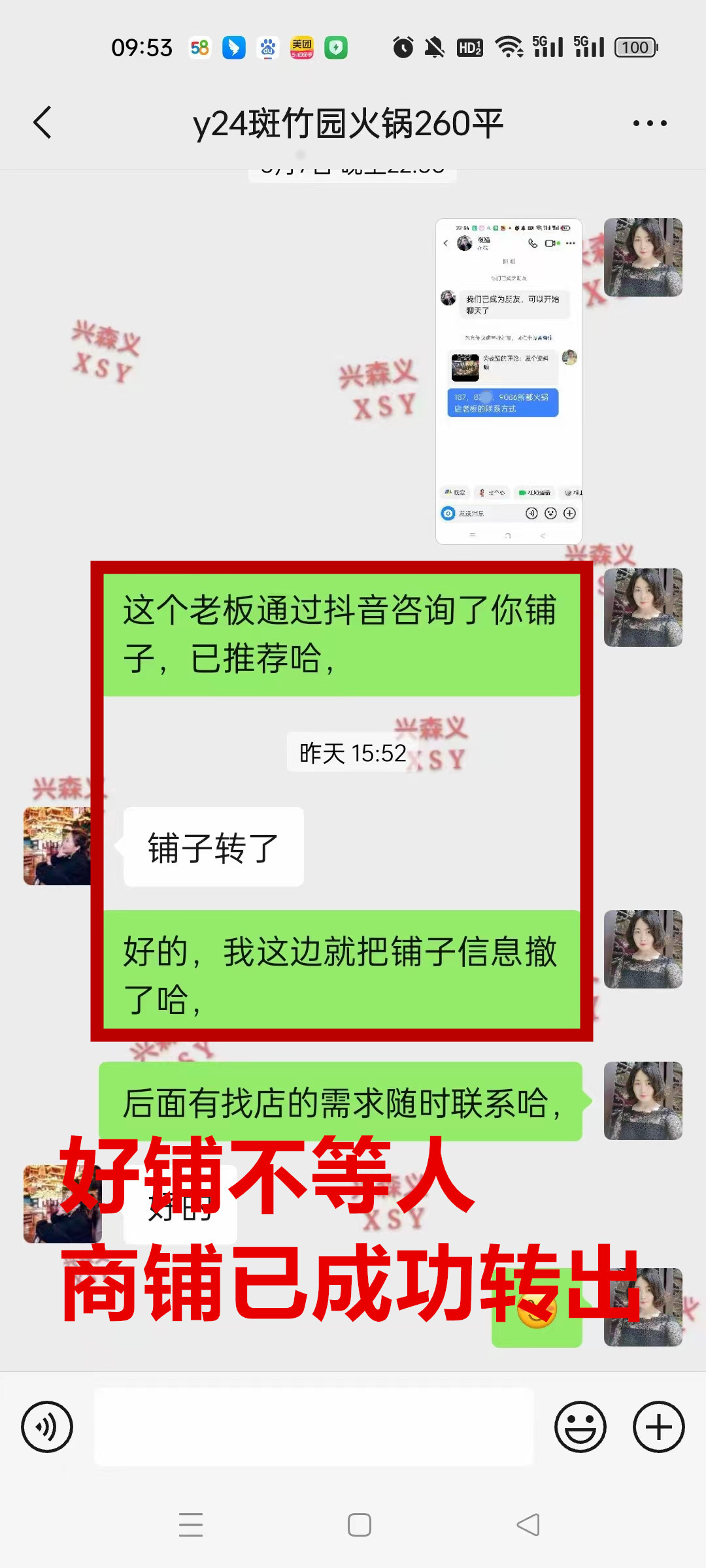Tap the system home button
Image resolution: width=706 pixels, height=1568 pixels.
coord(360,1525)
